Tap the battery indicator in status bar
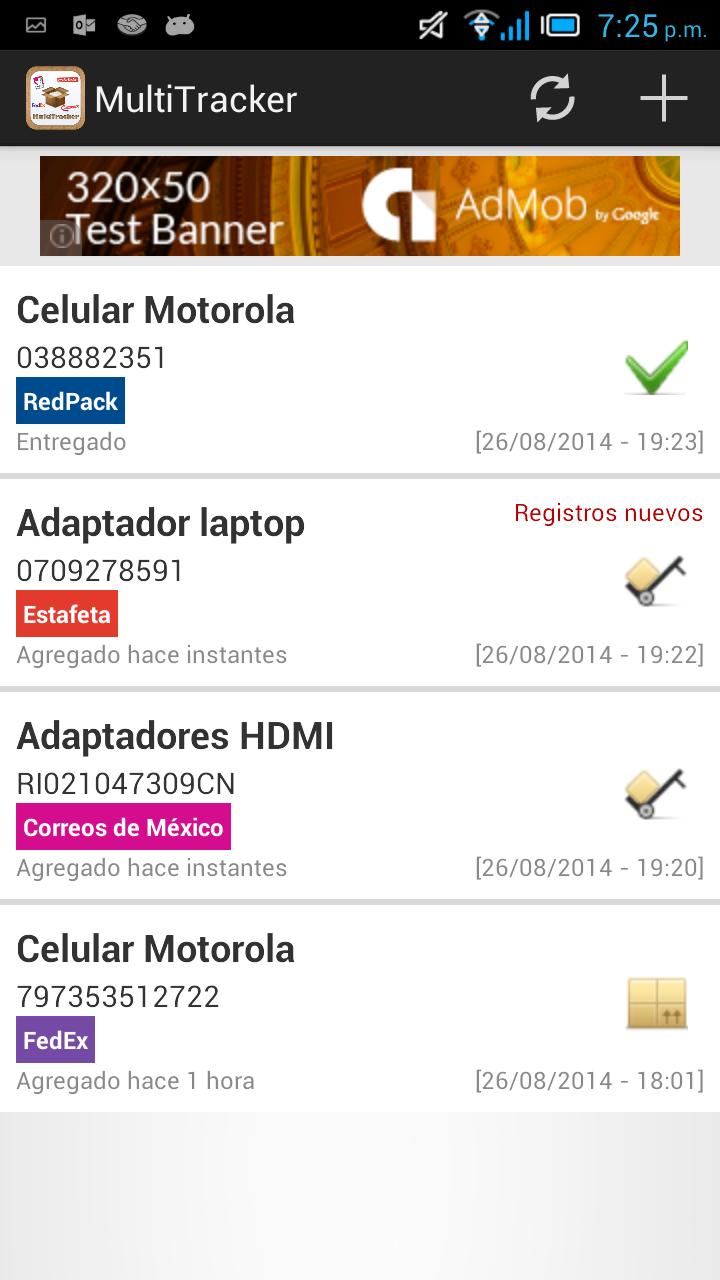Screen dimensions: 720x1280 560,25
